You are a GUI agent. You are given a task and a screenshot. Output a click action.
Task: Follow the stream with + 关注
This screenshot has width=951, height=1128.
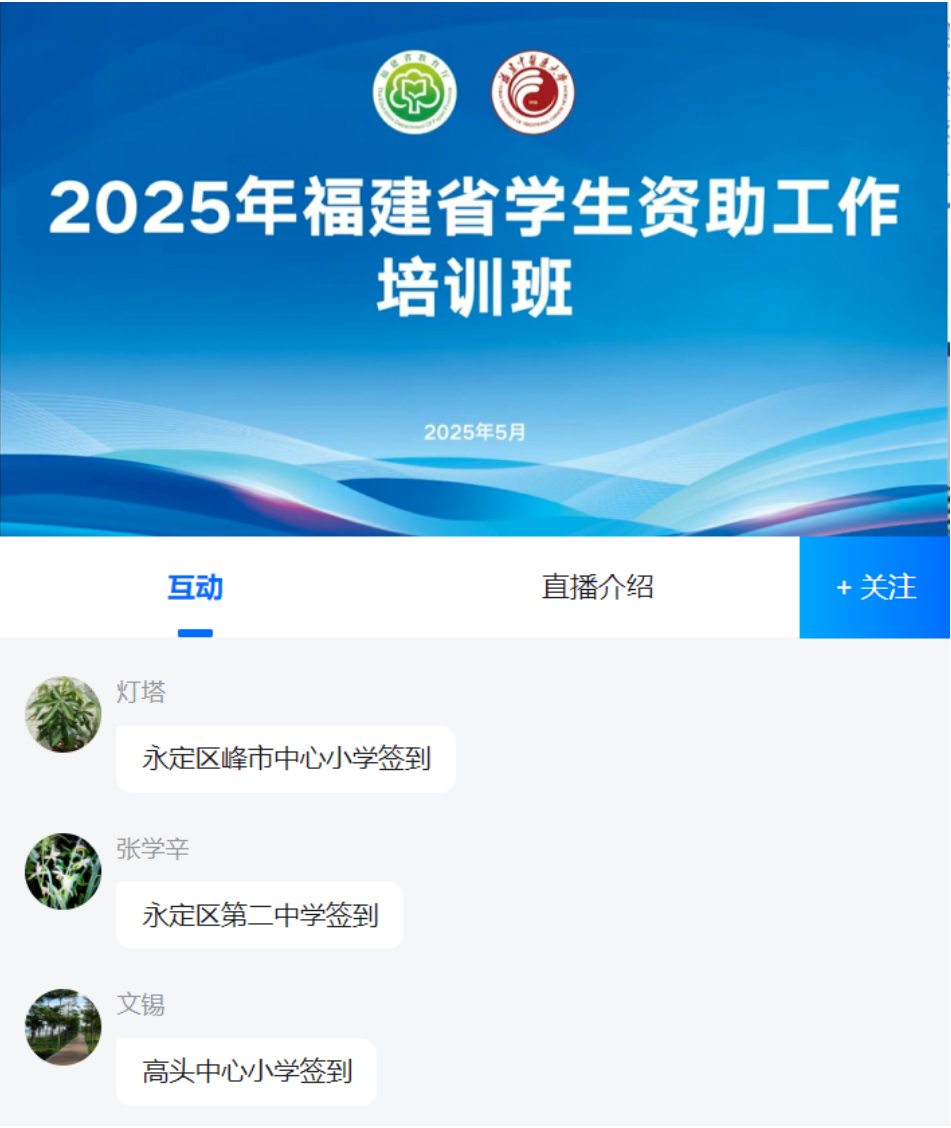[x=875, y=587]
